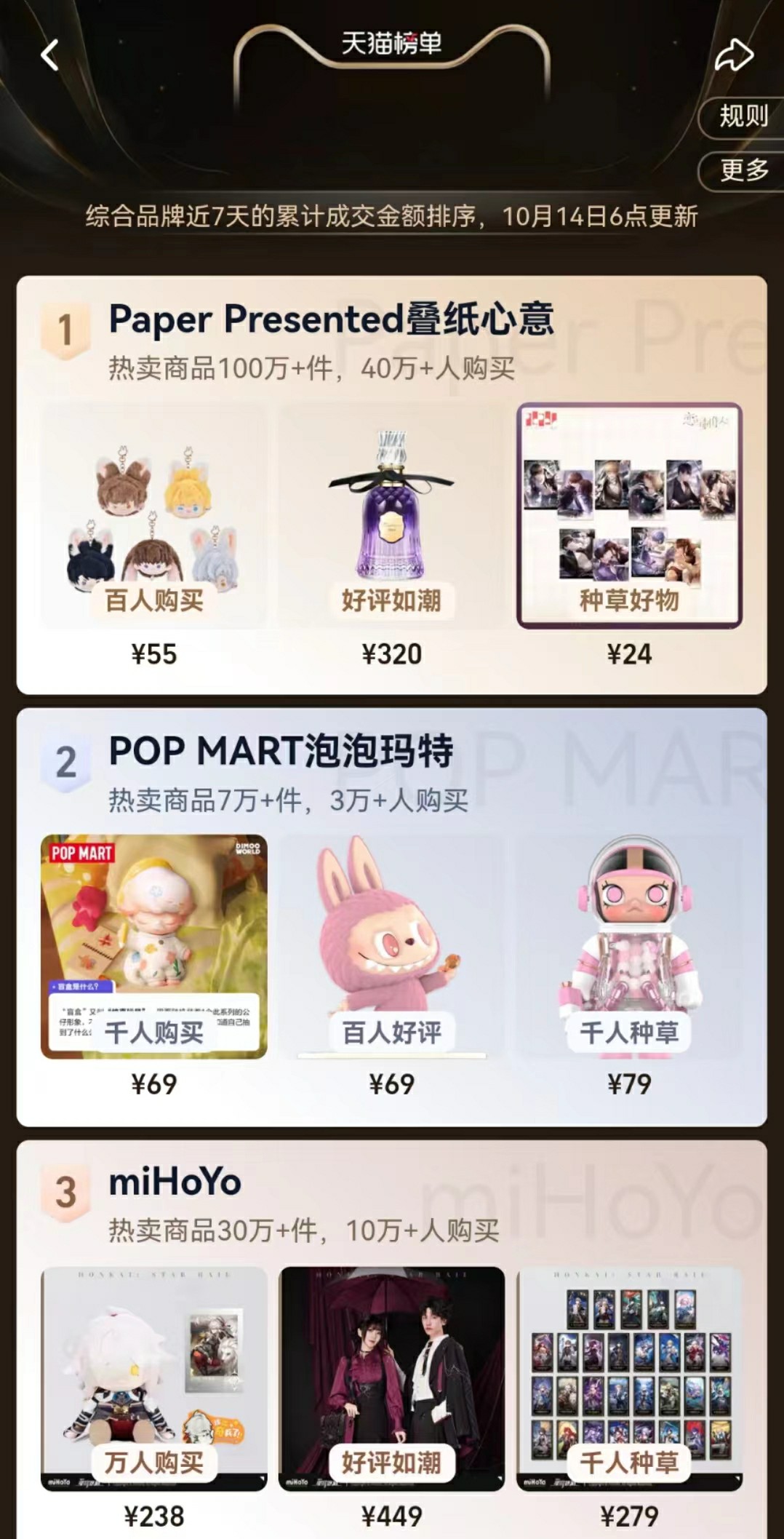Open the 规则 rules button
Image resolution: width=784 pixels, height=1539 pixels.
click(x=743, y=116)
